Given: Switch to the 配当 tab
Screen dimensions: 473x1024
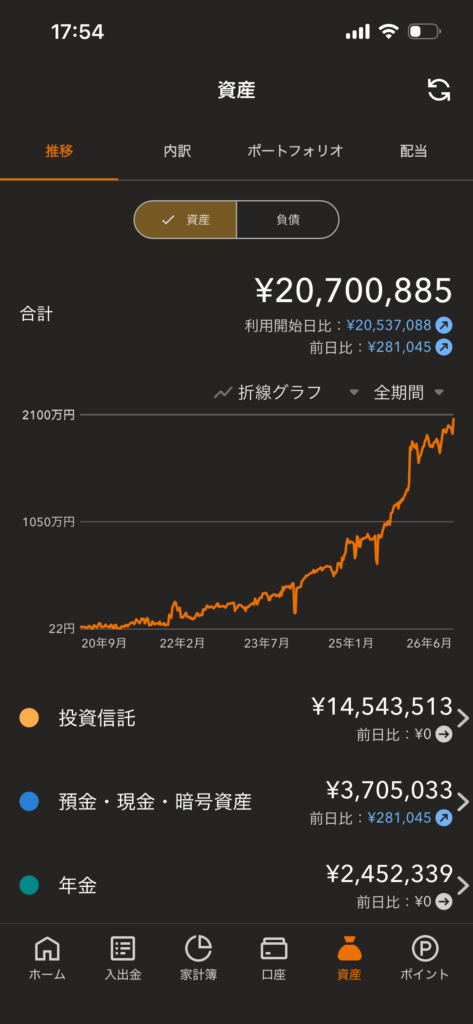Looking at the screenshot, I should (x=414, y=151).
